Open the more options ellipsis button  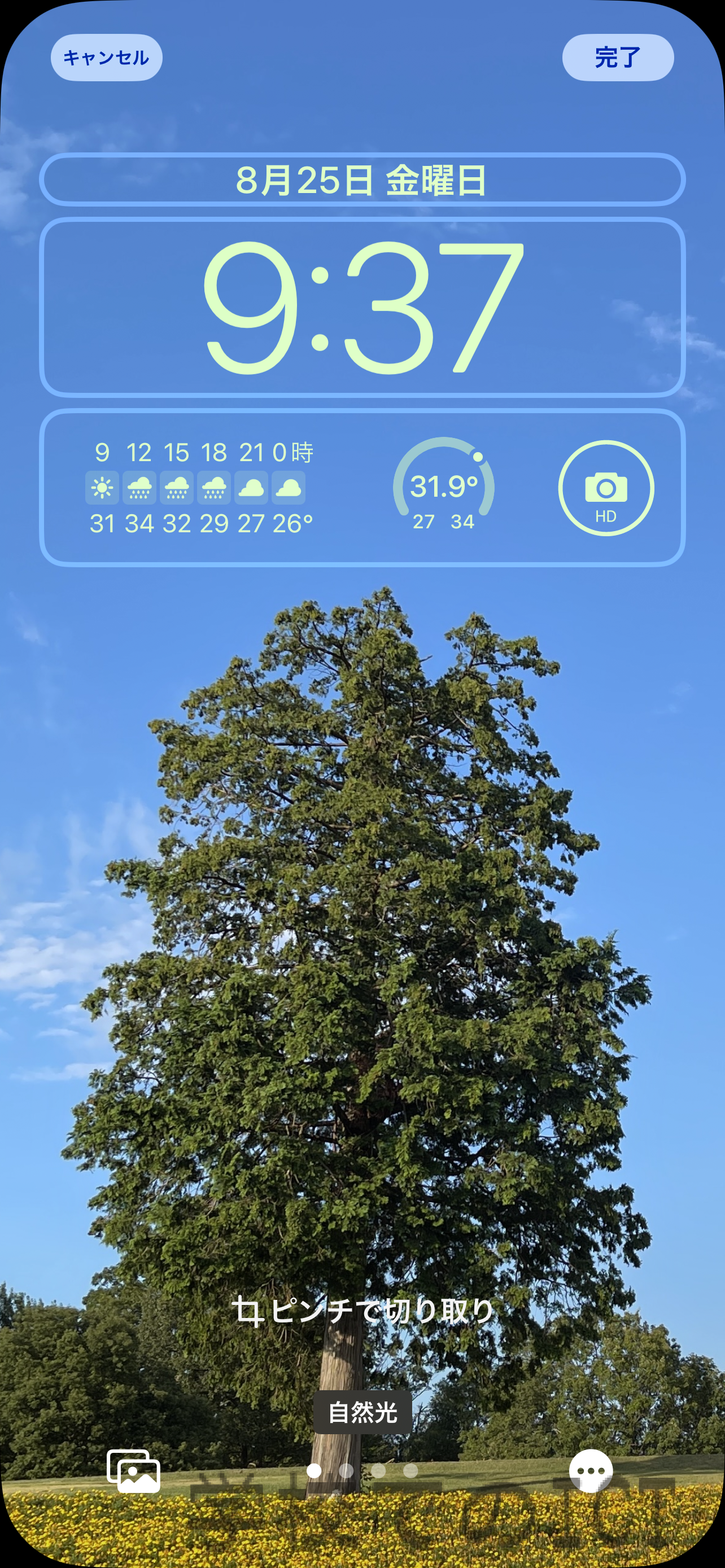(591, 1471)
